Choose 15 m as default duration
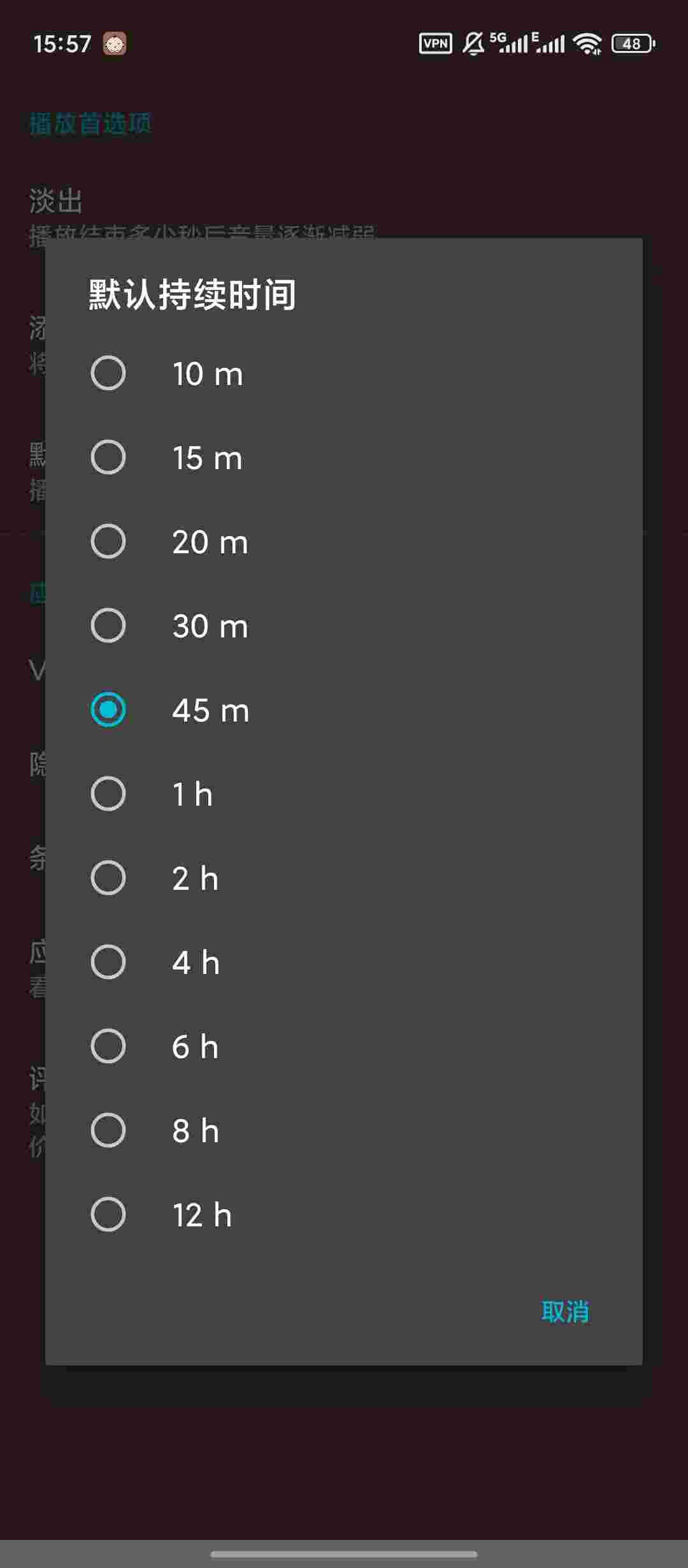The height and width of the screenshot is (1568, 688). [x=108, y=457]
